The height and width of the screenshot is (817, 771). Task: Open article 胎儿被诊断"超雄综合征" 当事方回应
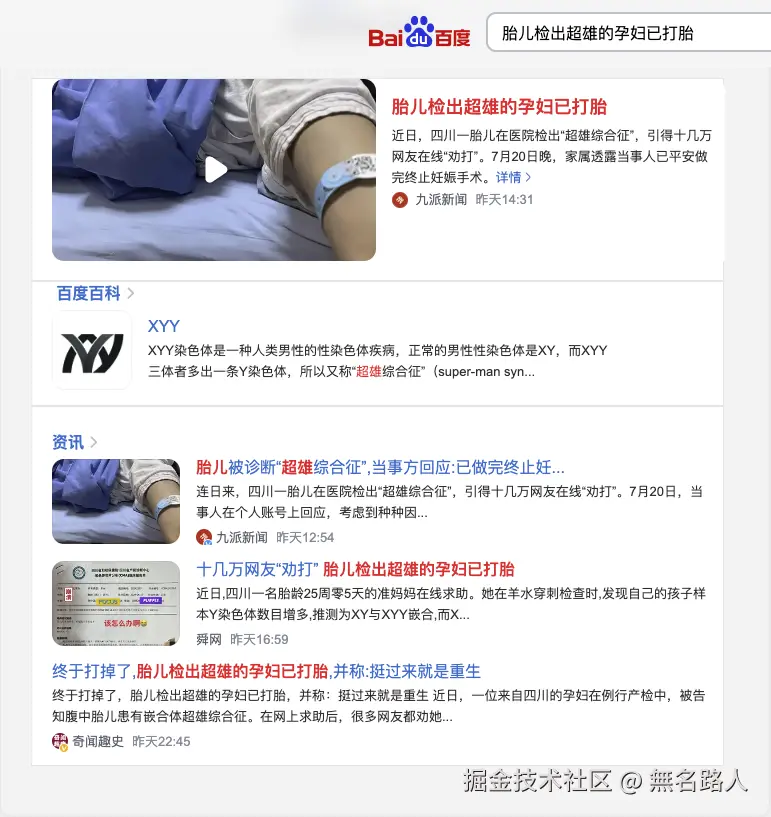coord(380,467)
